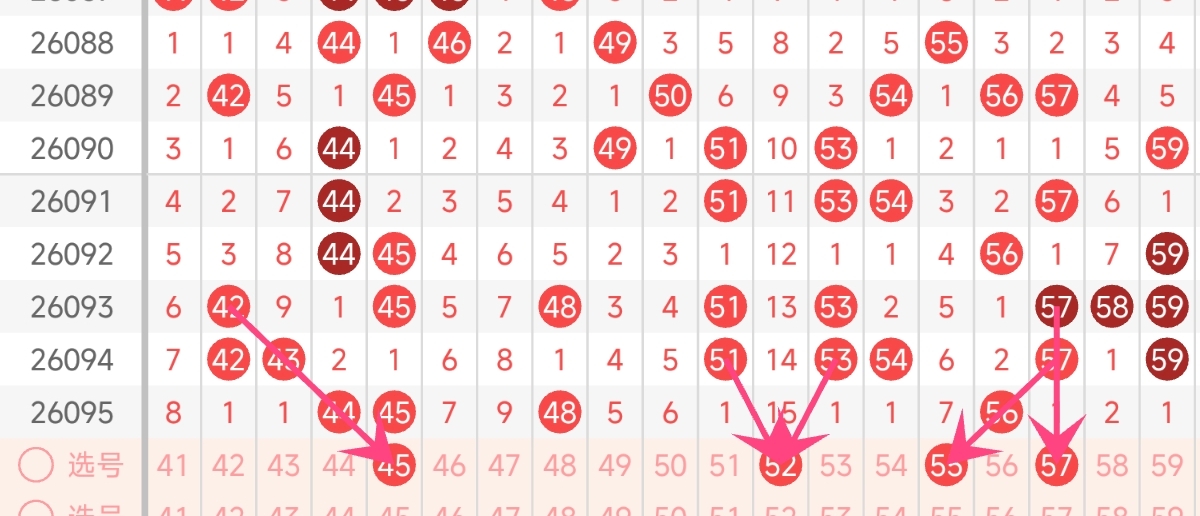Select number 54 in the first 选号 row

(x=890, y=465)
